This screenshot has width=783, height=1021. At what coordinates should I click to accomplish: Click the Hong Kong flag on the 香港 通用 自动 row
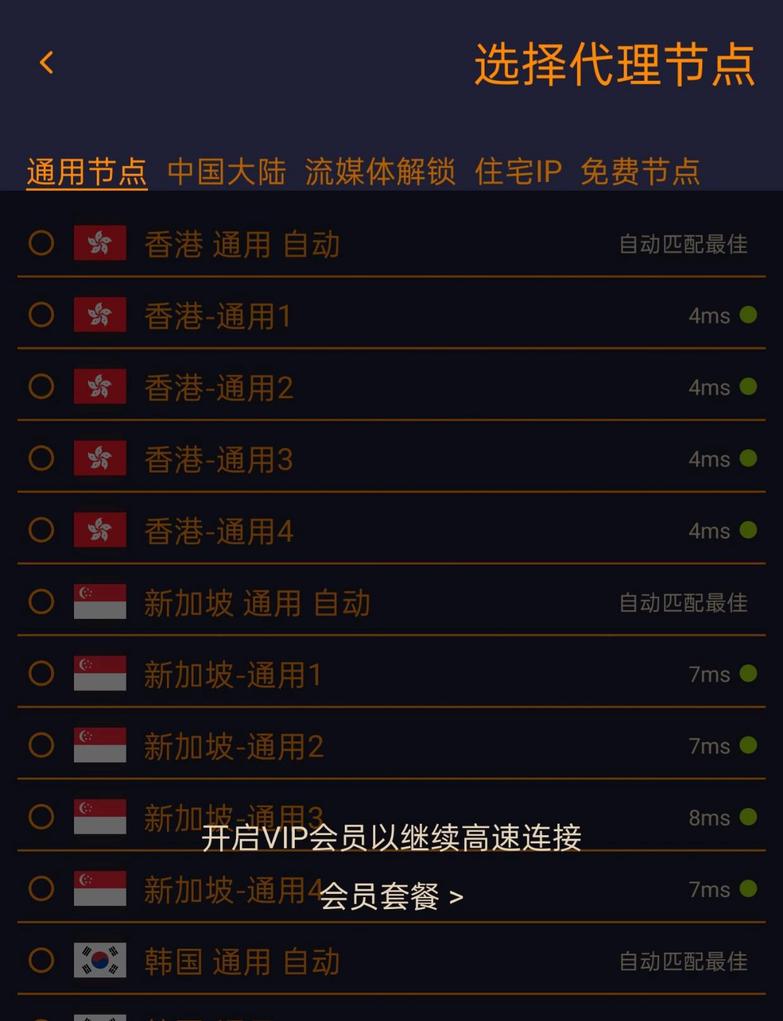pyautogui.click(x=100, y=243)
